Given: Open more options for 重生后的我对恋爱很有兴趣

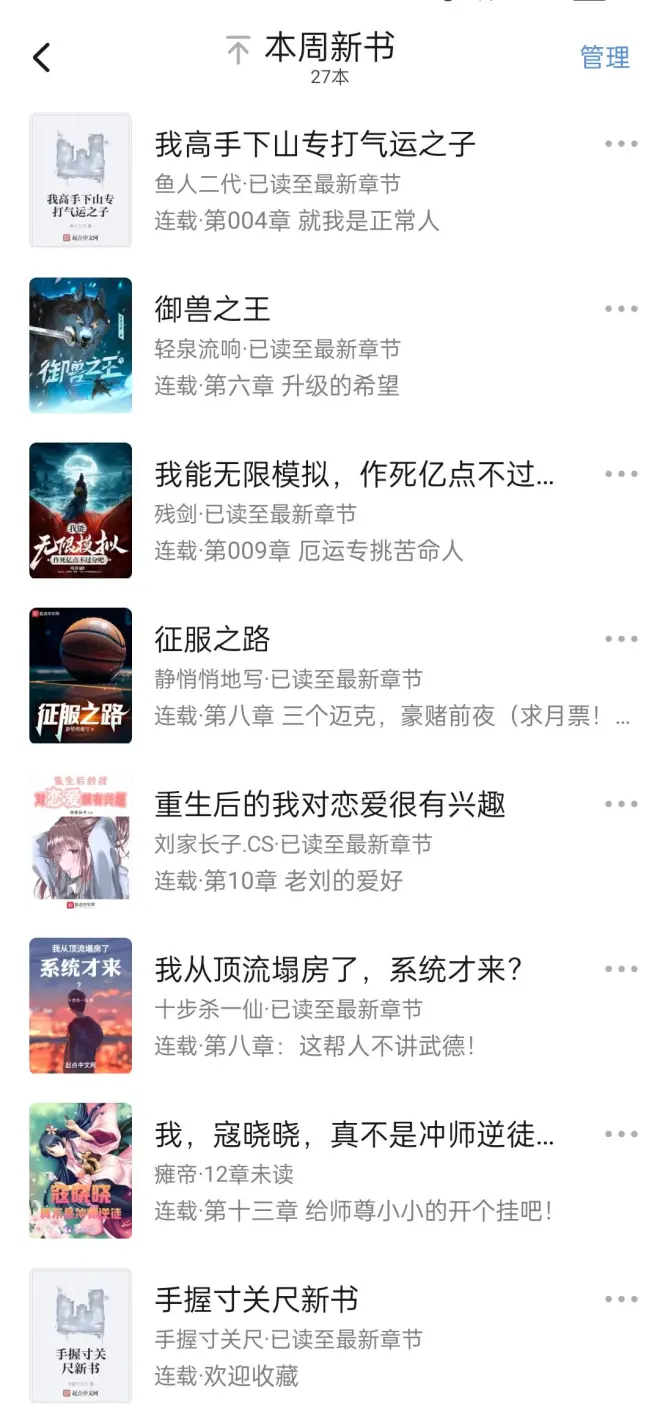Looking at the screenshot, I should pos(621,804).
